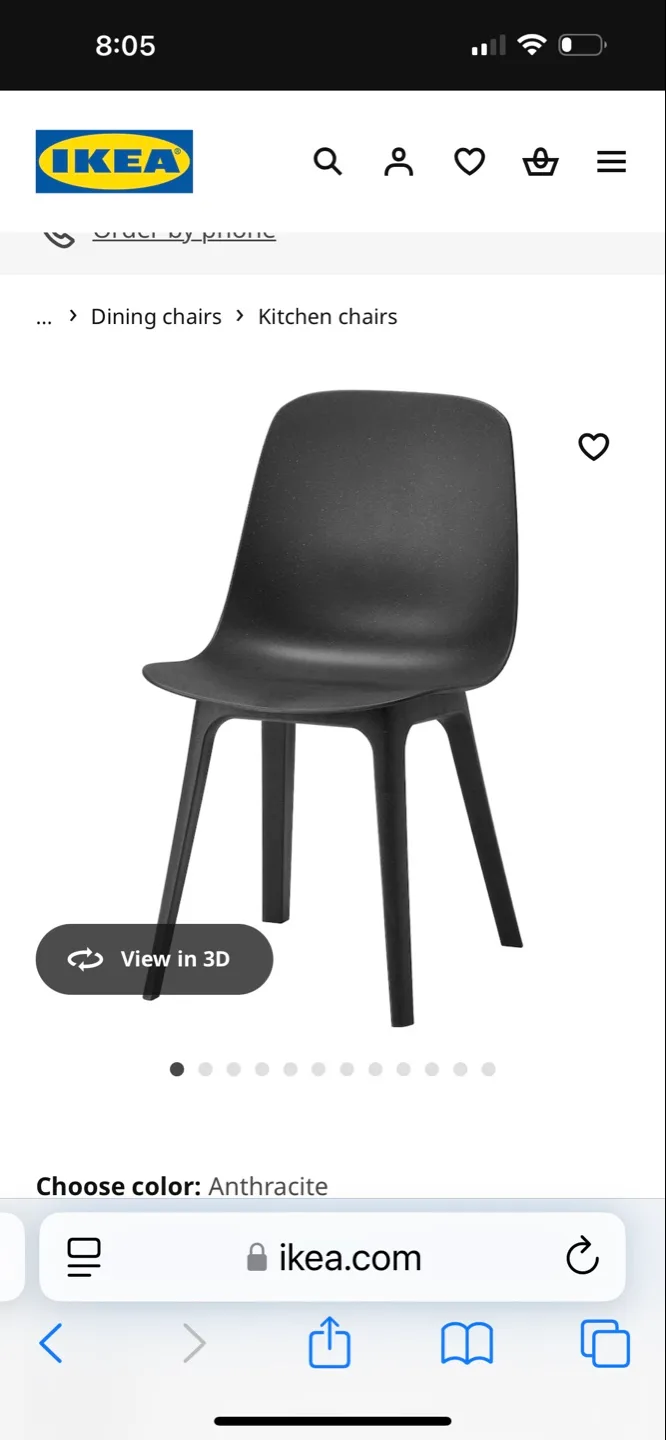Tap the ikea.com address bar
Image resolution: width=666 pixels, height=1440 pixels.
335,1257
